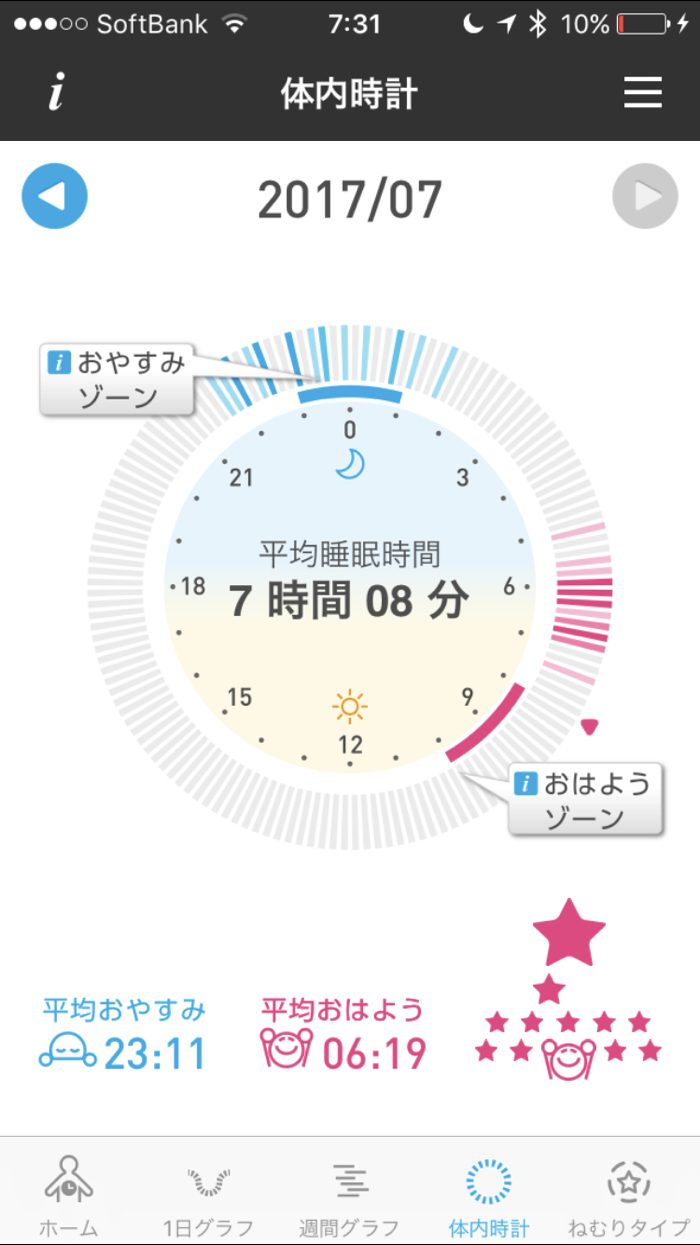Viewport: 700px width, 1245px height.
Task: Go to the previous month
Action: click(x=55, y=196)
